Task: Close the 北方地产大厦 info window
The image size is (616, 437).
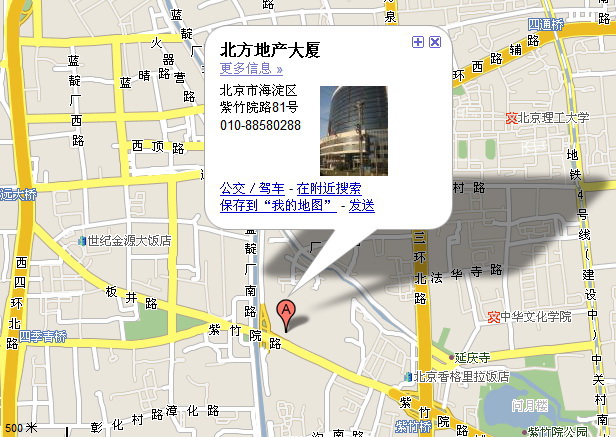Action: [x=435, y=42]
